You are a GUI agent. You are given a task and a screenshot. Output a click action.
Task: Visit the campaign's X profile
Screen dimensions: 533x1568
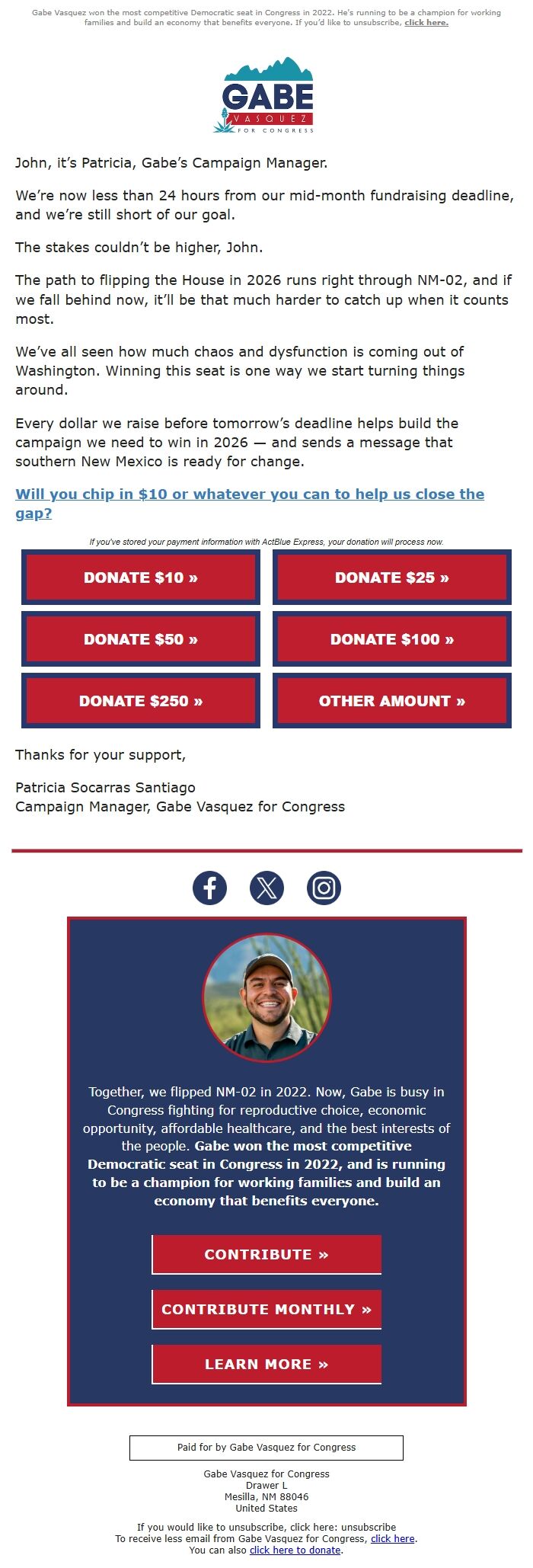[266, 888]
